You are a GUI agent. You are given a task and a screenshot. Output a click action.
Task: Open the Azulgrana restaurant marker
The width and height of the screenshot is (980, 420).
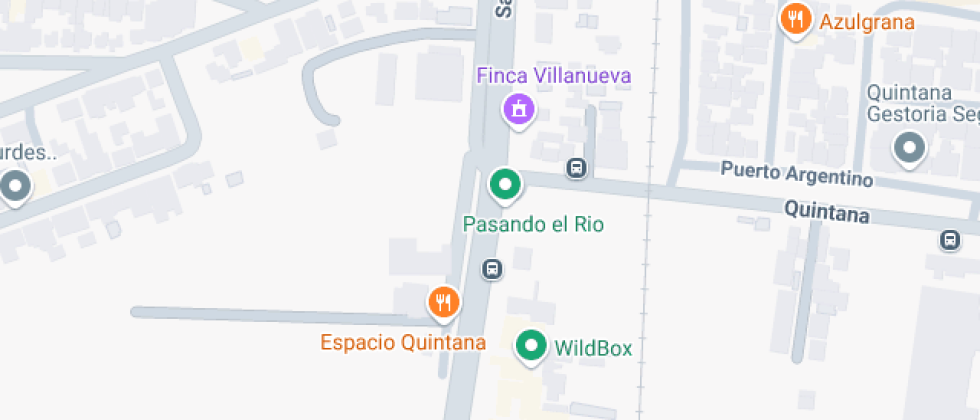(796, 20)
